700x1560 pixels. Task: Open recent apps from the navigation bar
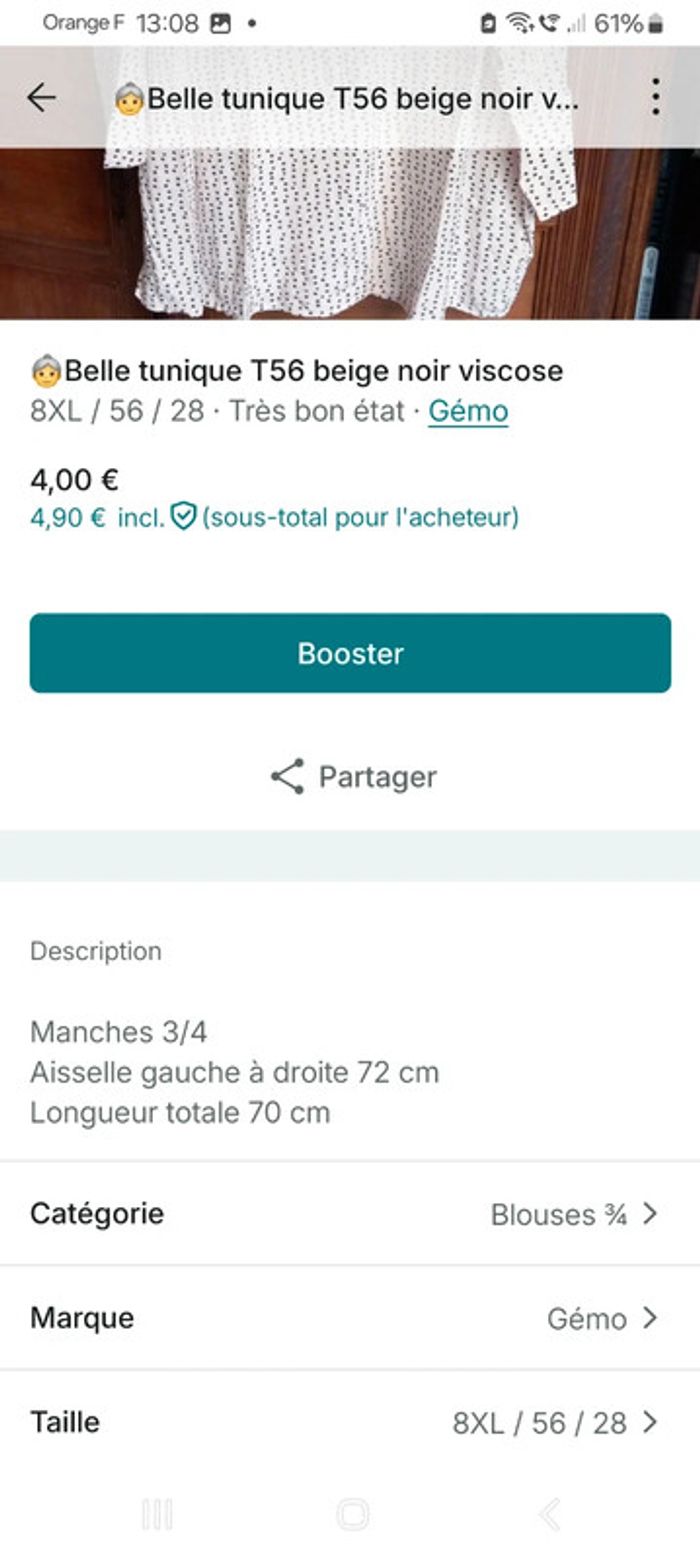click(157, 1515)
